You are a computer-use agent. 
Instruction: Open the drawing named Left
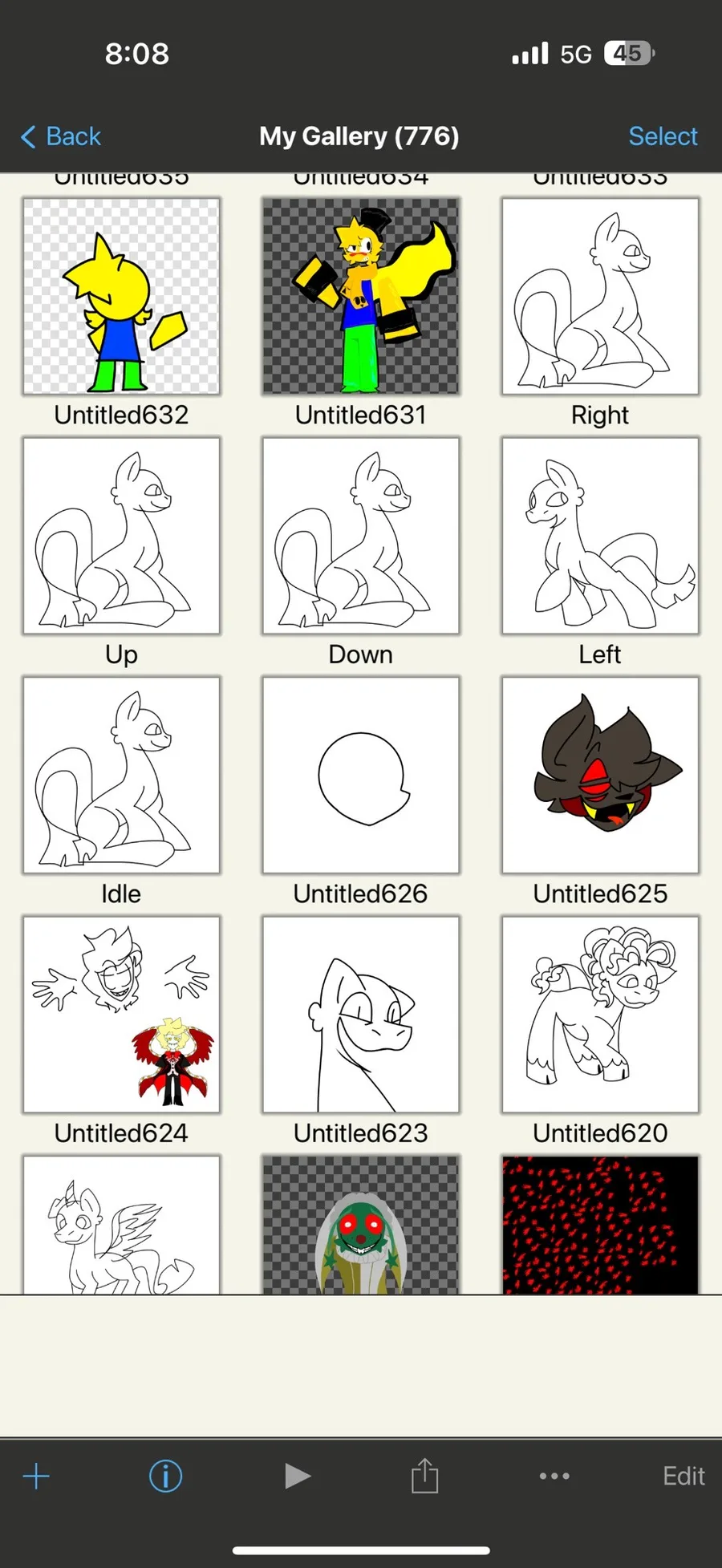tap(600, 536)
